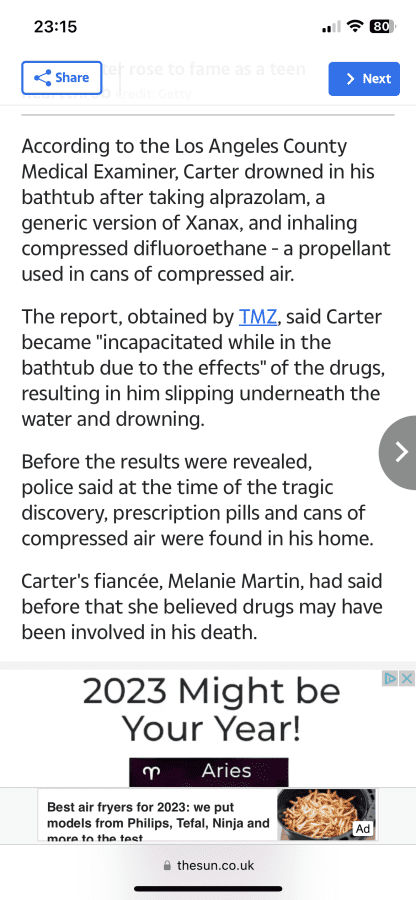Go to the Next article
The width and height of the screenshot is (416, 900).
click(364, 79)
